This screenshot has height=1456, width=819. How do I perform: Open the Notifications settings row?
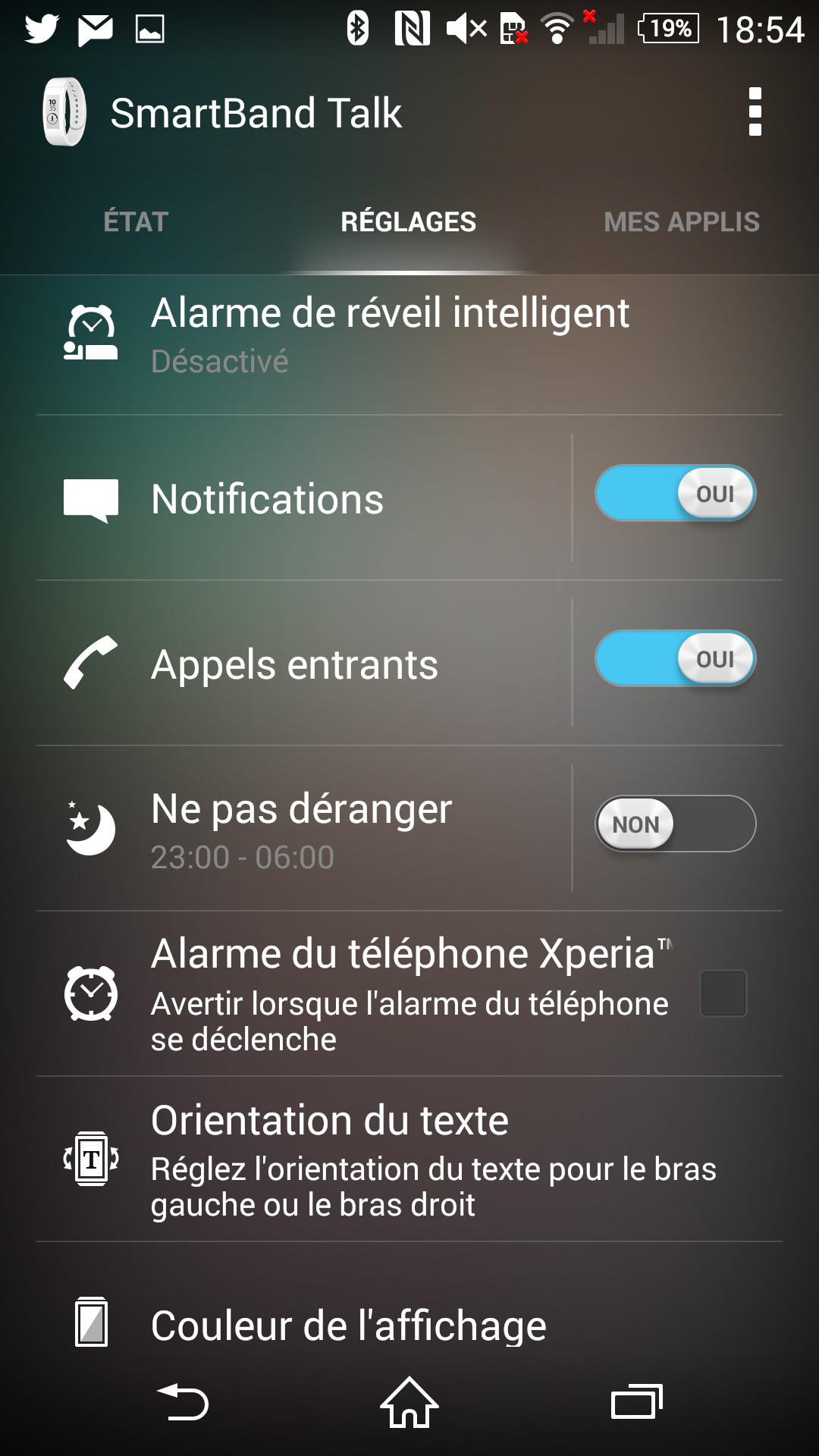tap(303, 499)
